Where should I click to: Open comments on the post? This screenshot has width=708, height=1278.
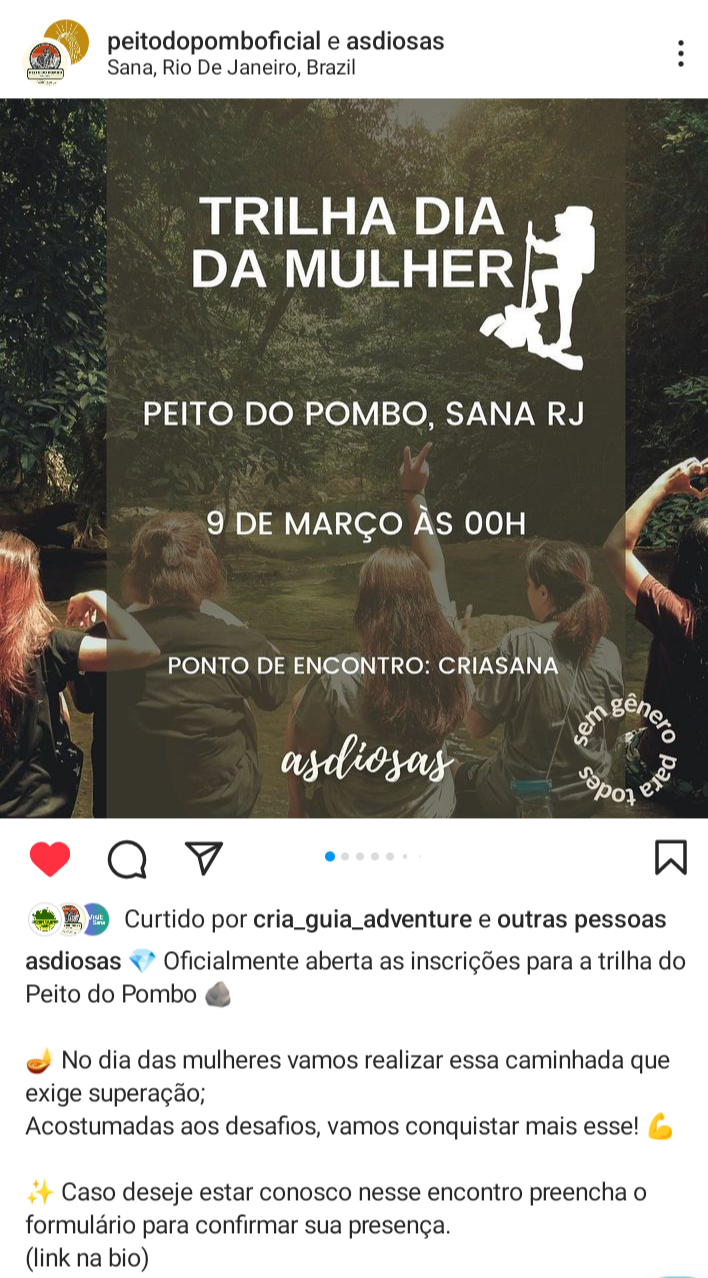click(x=127, y=858)
